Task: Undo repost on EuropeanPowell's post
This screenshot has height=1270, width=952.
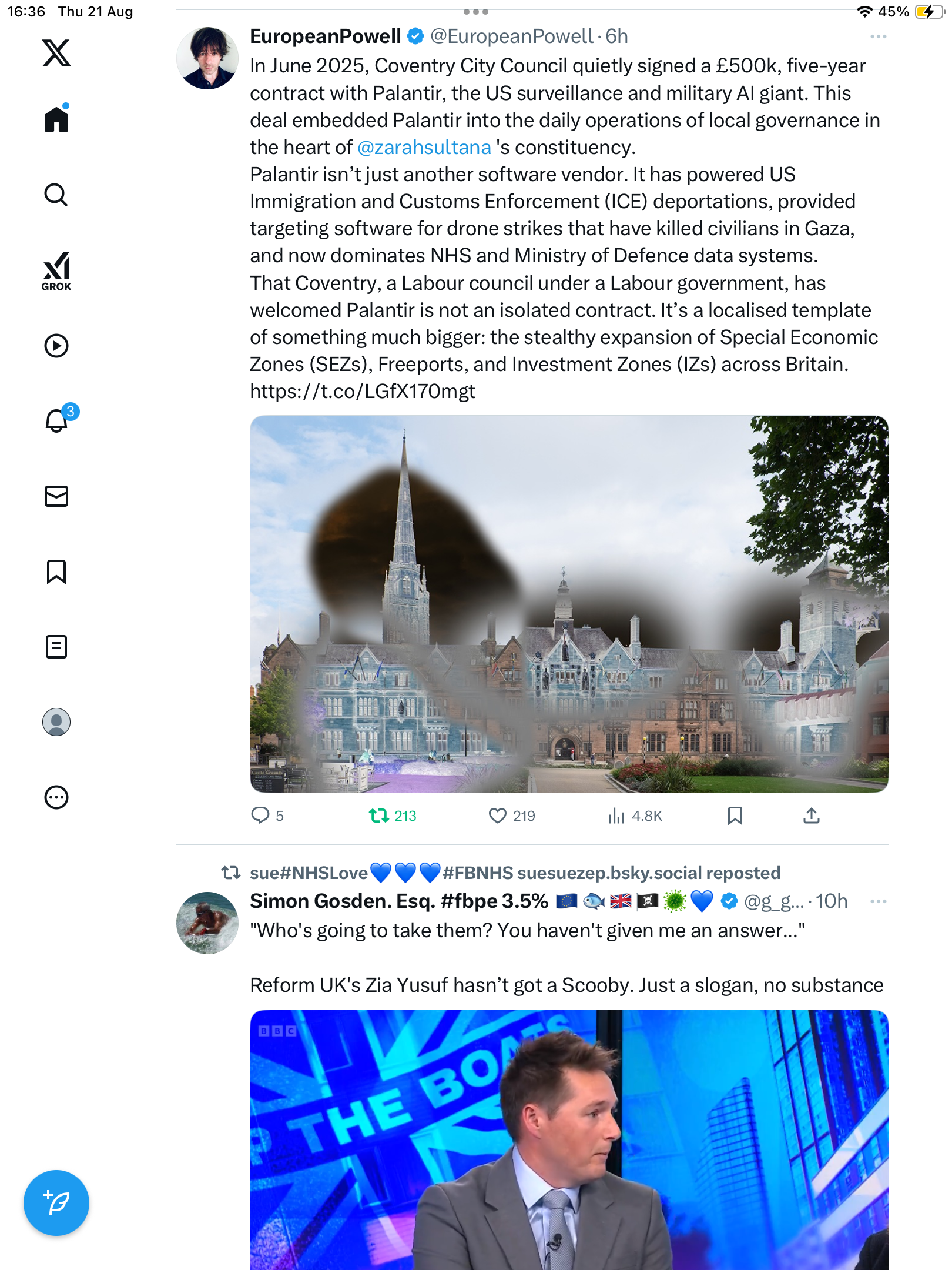Action: tap(379, 816)
